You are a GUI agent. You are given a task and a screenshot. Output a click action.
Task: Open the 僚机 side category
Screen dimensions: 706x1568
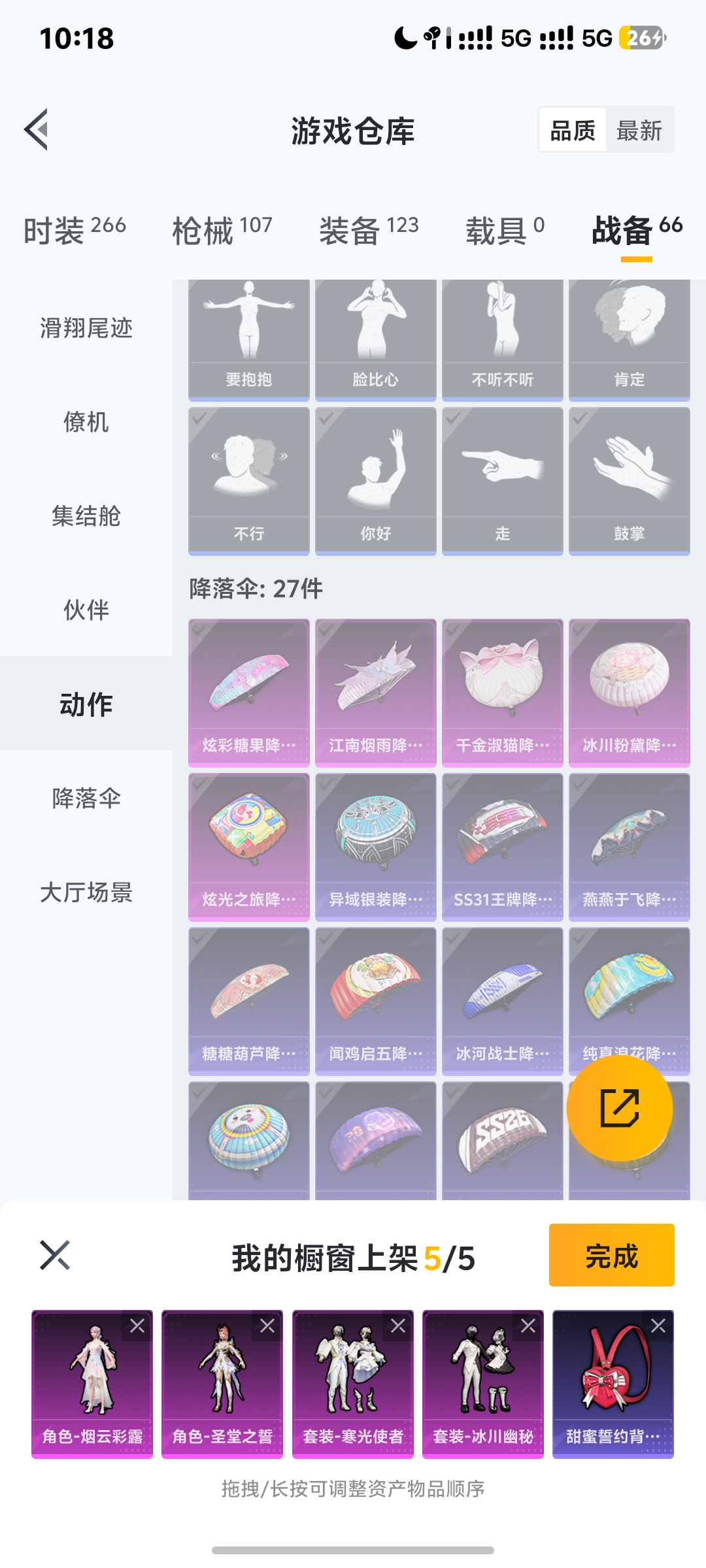point(86,422)
